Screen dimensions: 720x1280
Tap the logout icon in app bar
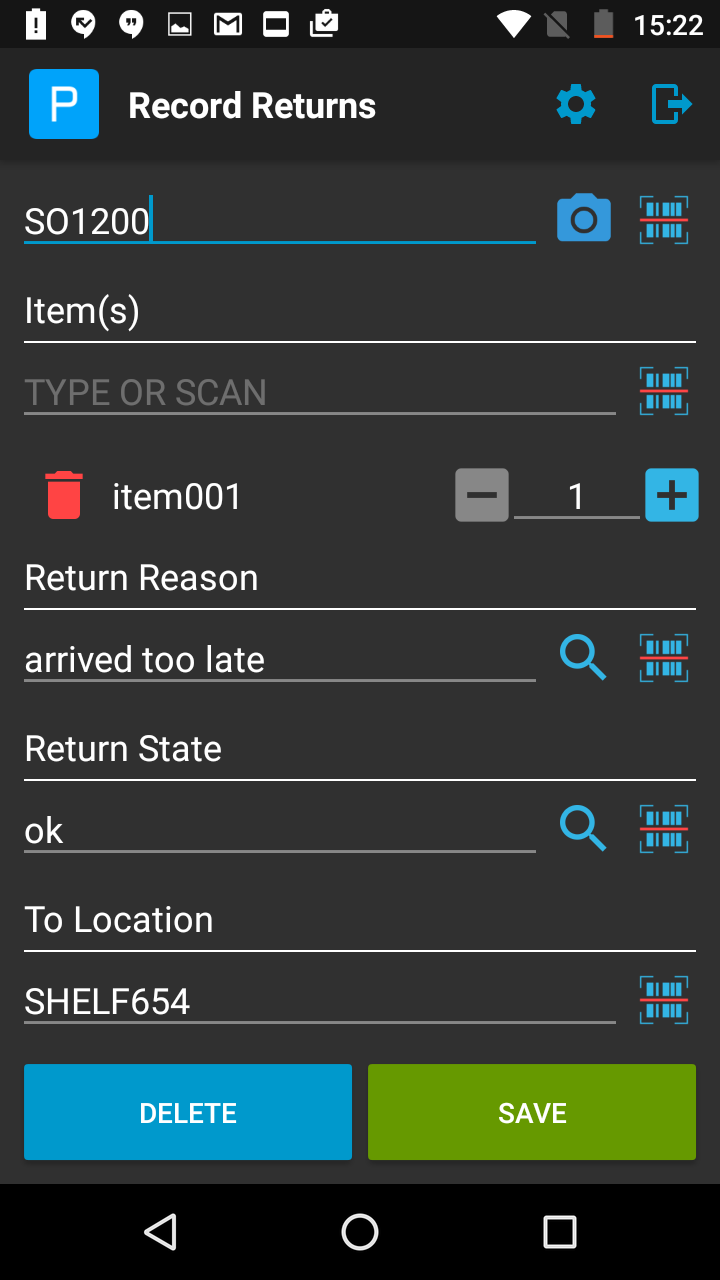click(672, 104)
